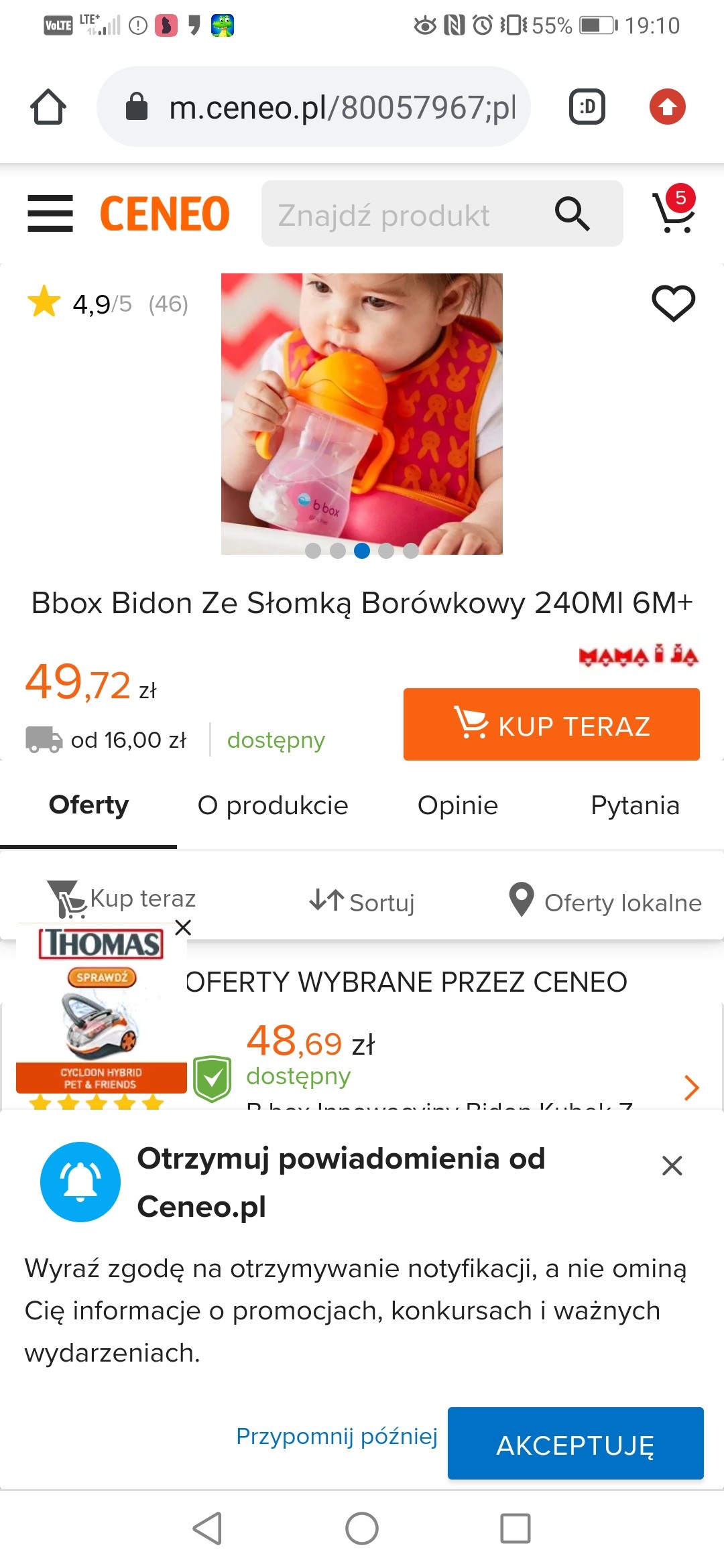724x1568 pixels.
Task: Open the Sortuj sorting options
Action: [362, 902]
